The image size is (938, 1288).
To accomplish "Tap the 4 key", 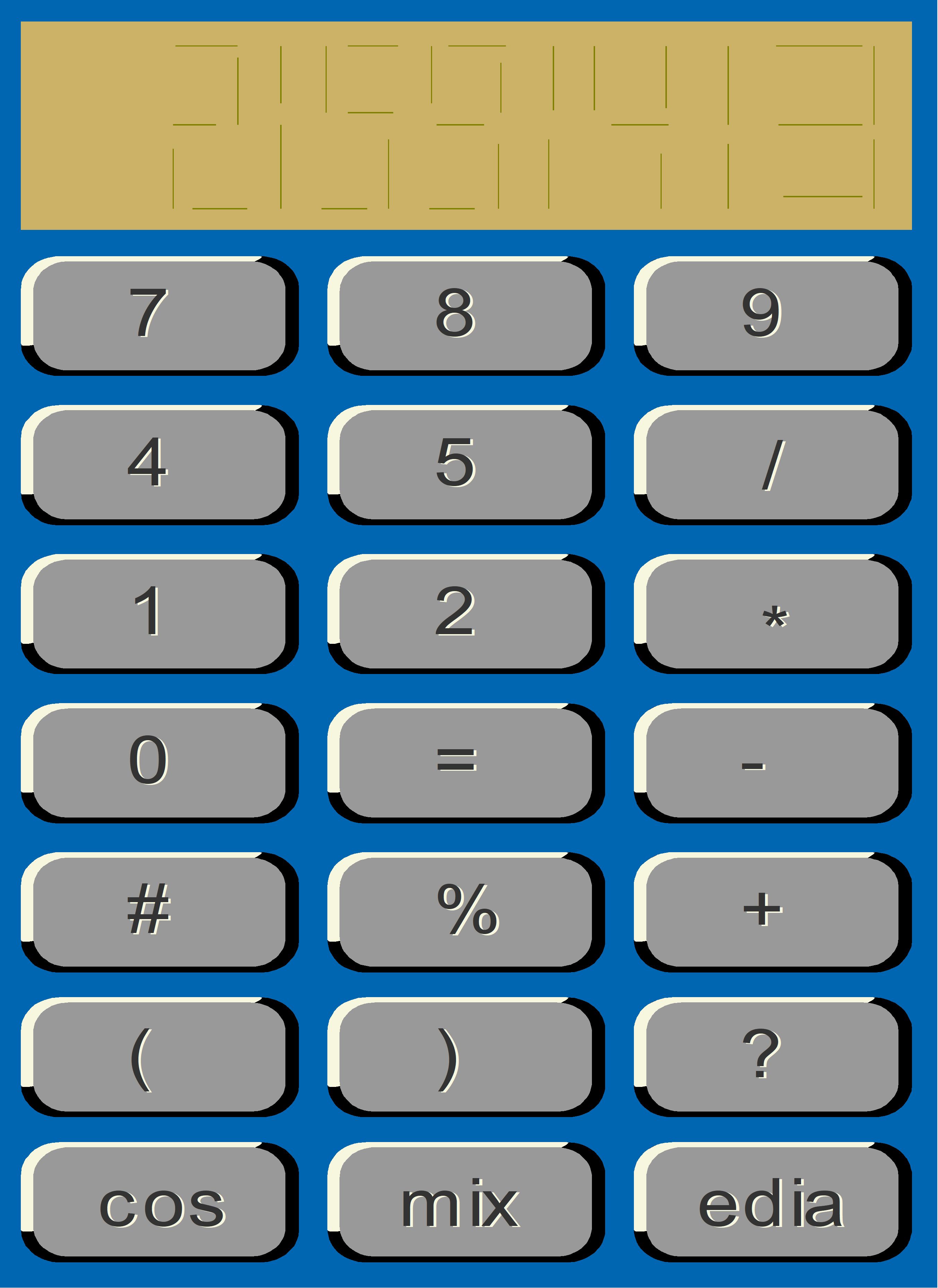I will coord(159,465).
